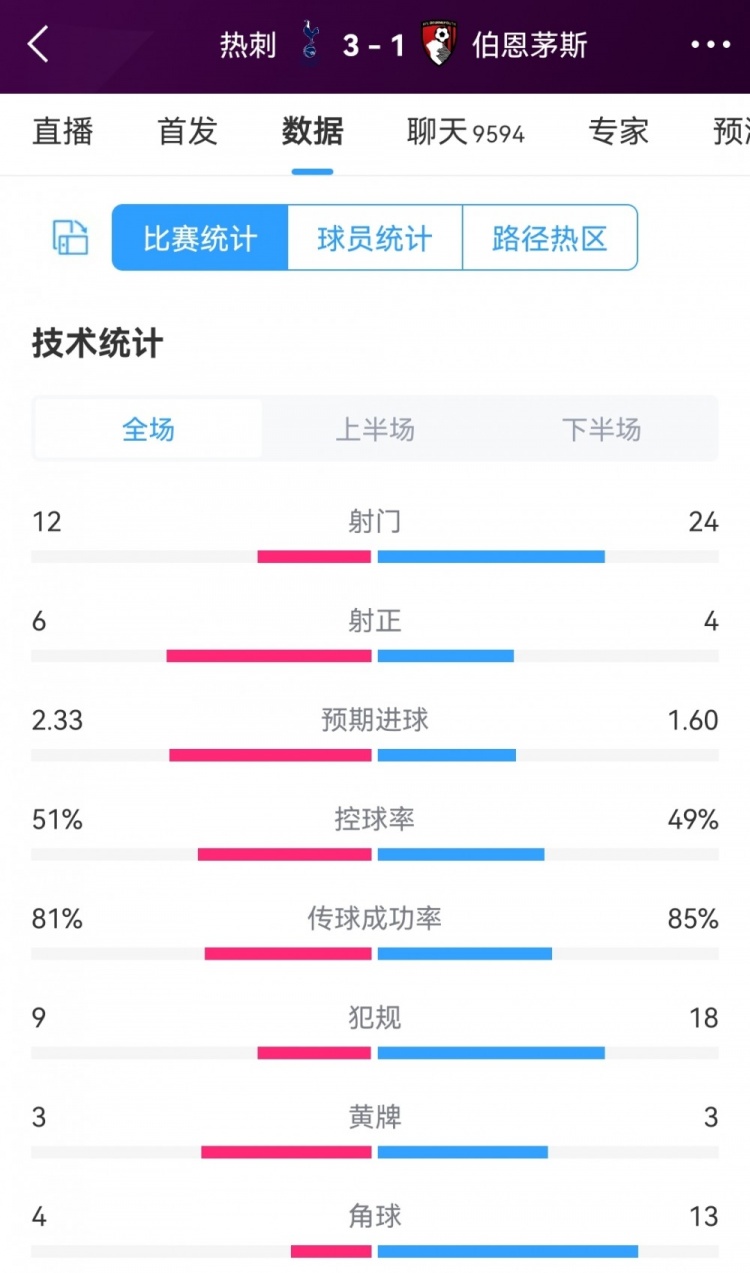The image size is (750, 1273).
Task: Select the 数据 tab
Action: click(312, 133)
